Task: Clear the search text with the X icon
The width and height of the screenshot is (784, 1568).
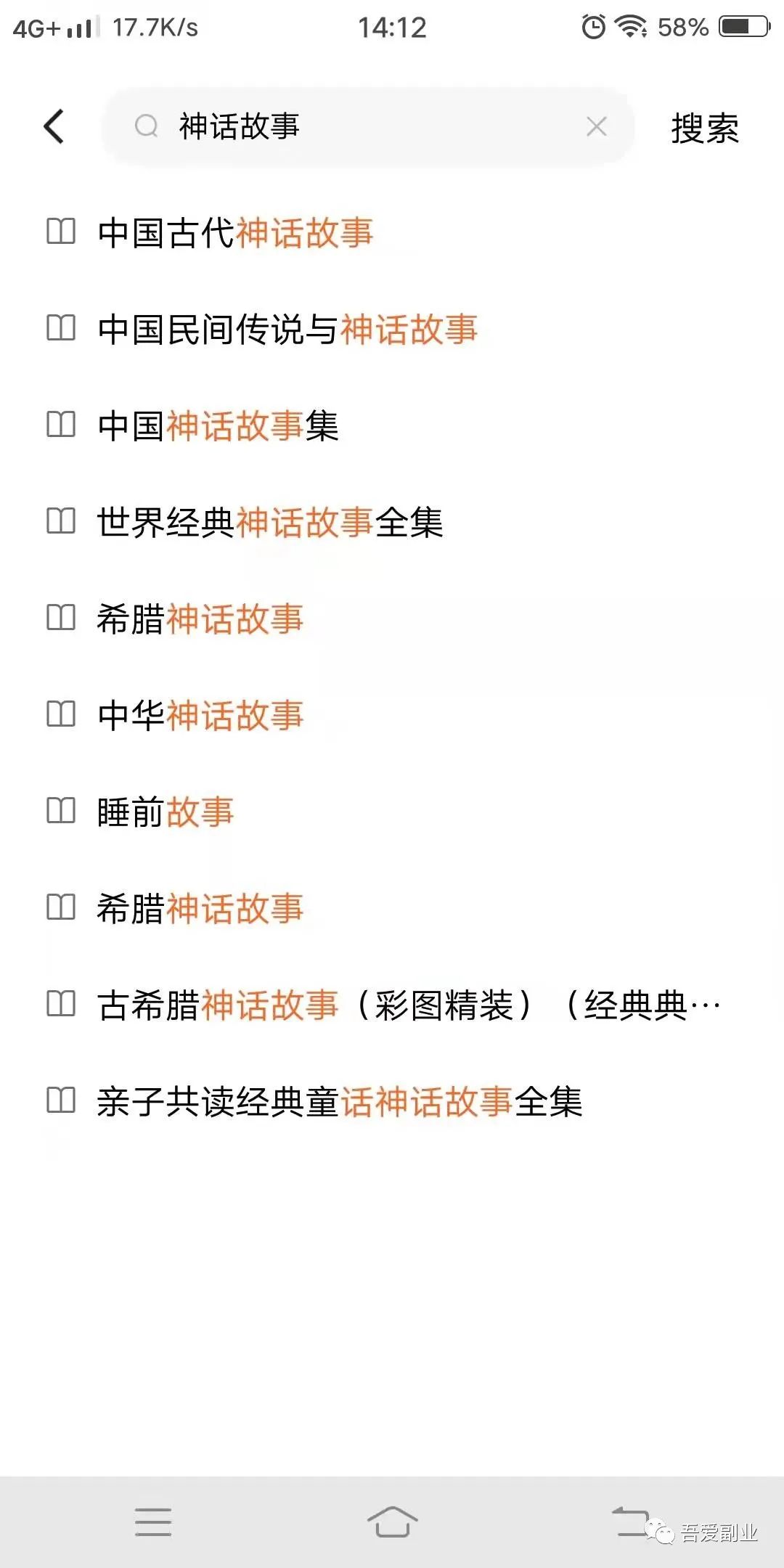Action: [597, 126]
